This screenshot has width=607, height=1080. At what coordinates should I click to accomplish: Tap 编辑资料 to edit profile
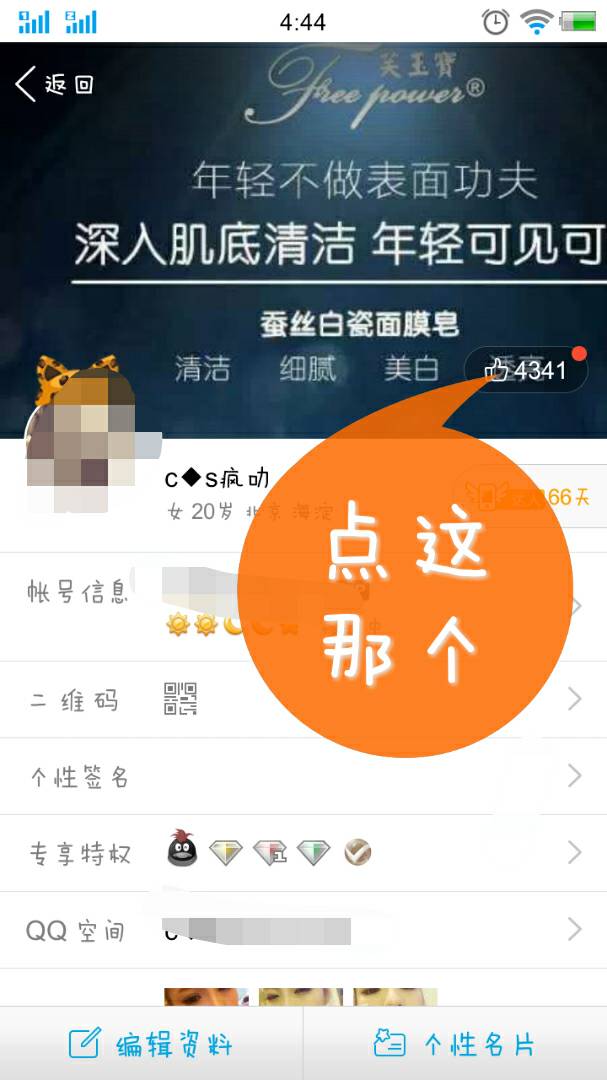tap(151, 1044)
